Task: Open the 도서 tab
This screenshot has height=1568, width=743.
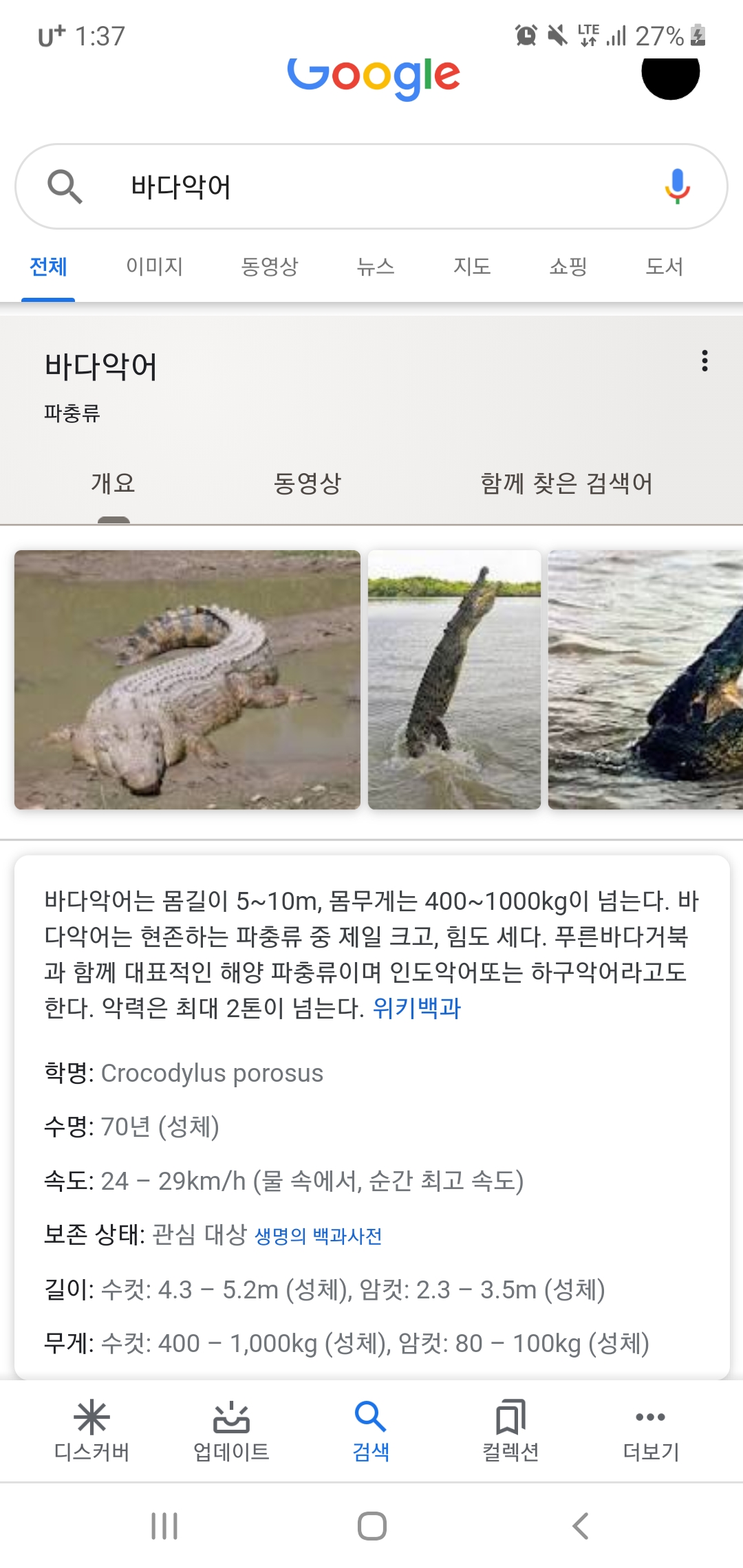Action: [664, 266]
